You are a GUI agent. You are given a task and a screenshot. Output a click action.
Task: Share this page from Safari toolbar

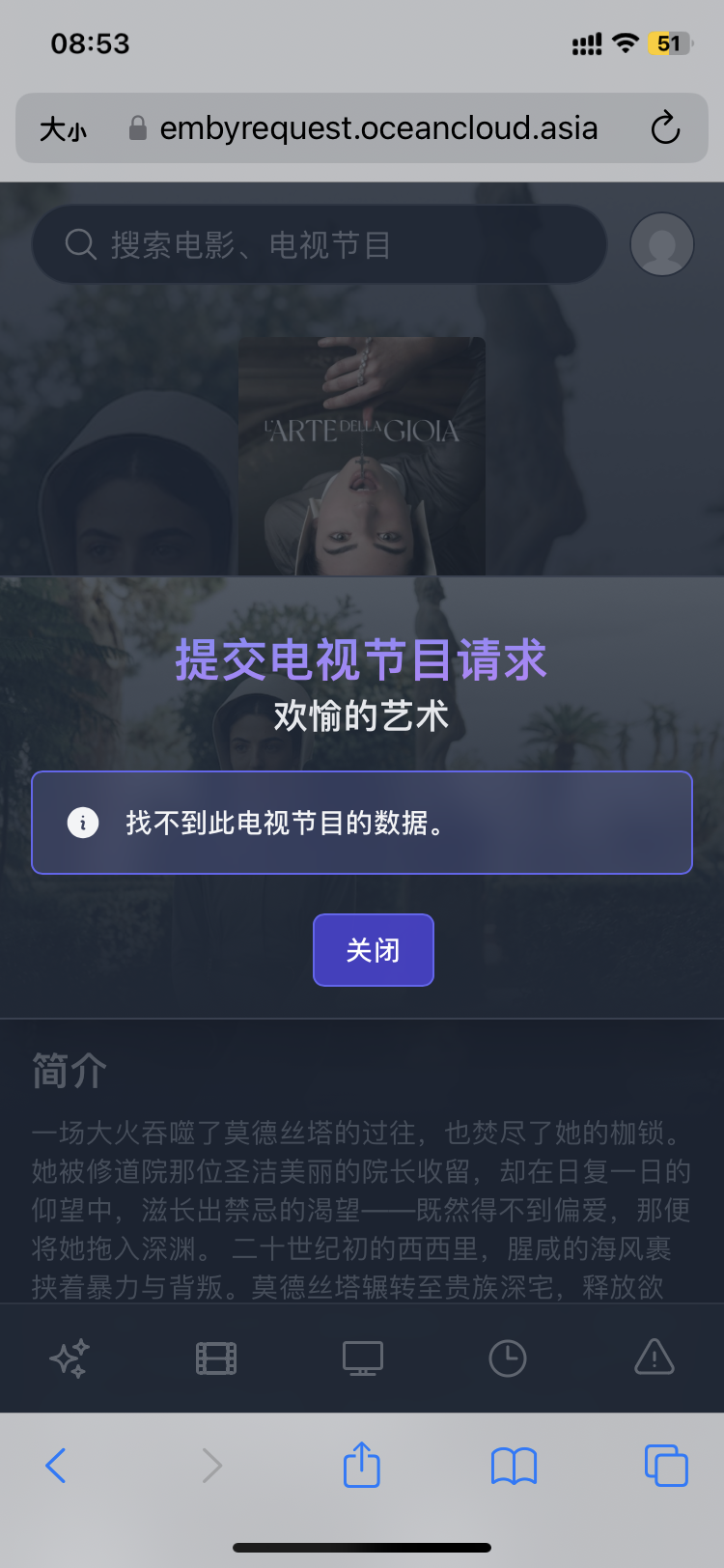click(362, 1464)
